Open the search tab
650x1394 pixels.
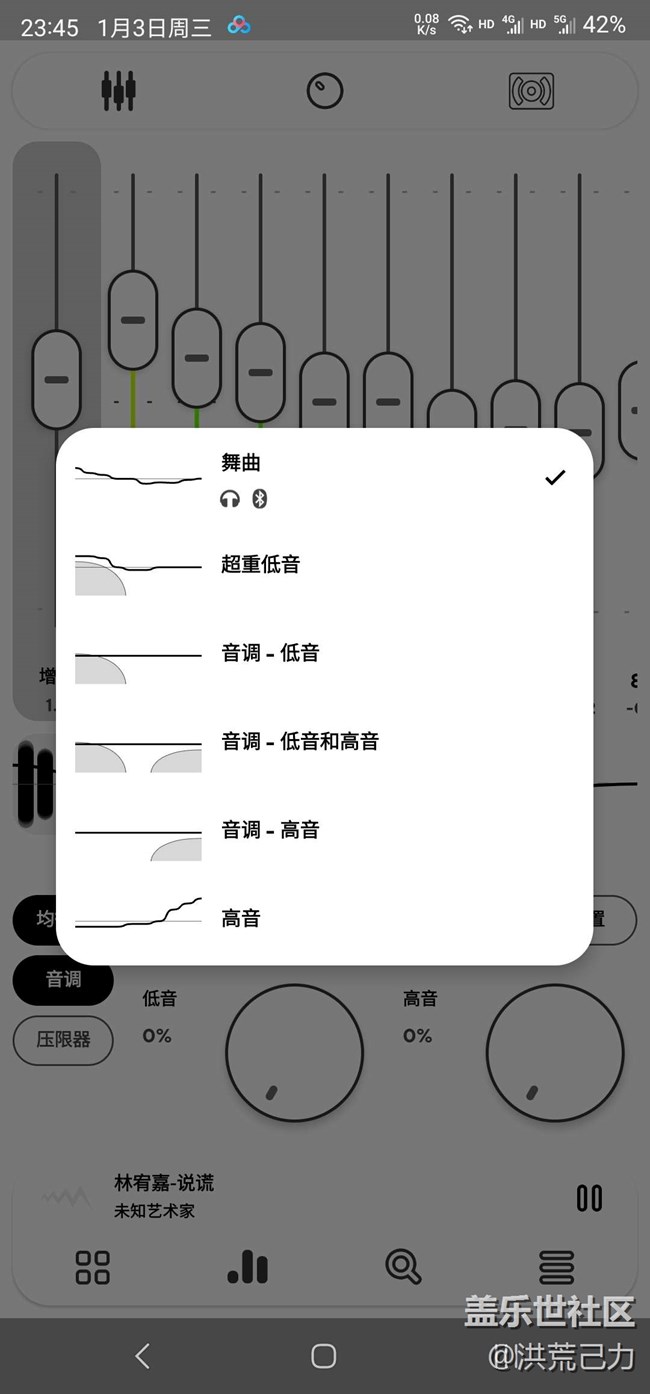pos(402,1267)
